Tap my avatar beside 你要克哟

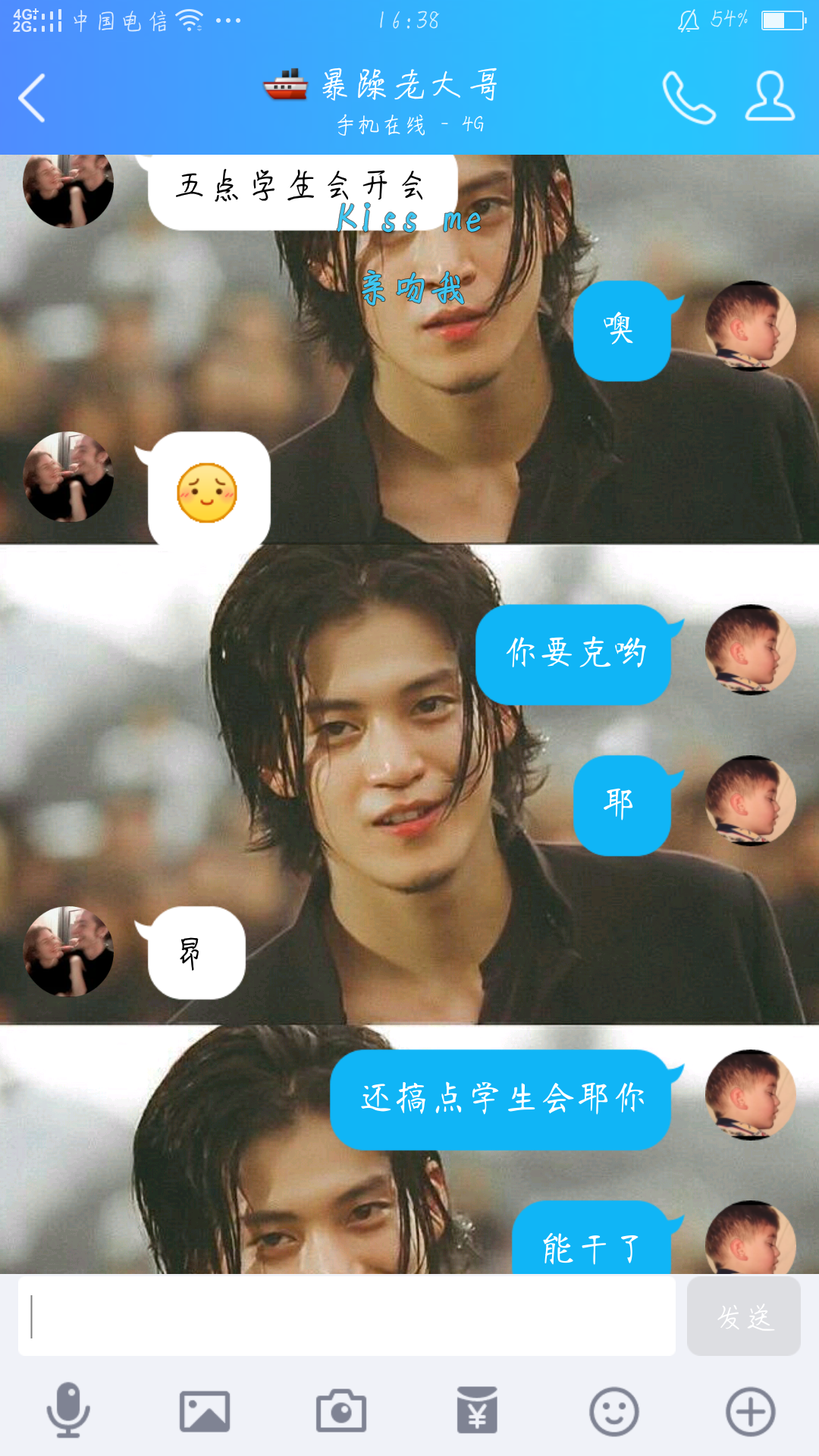(749, 650)
